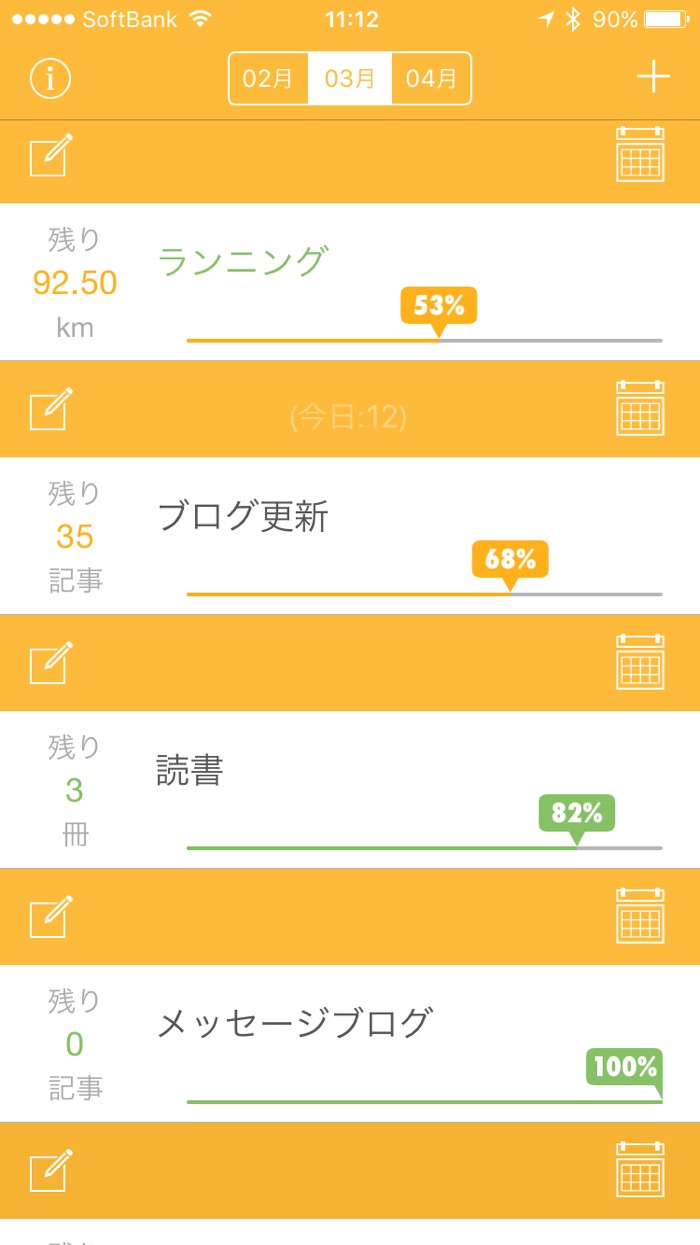Add a new goal with the plus icon
This screenshot has width=700, height=1245.
coord(653,77)
